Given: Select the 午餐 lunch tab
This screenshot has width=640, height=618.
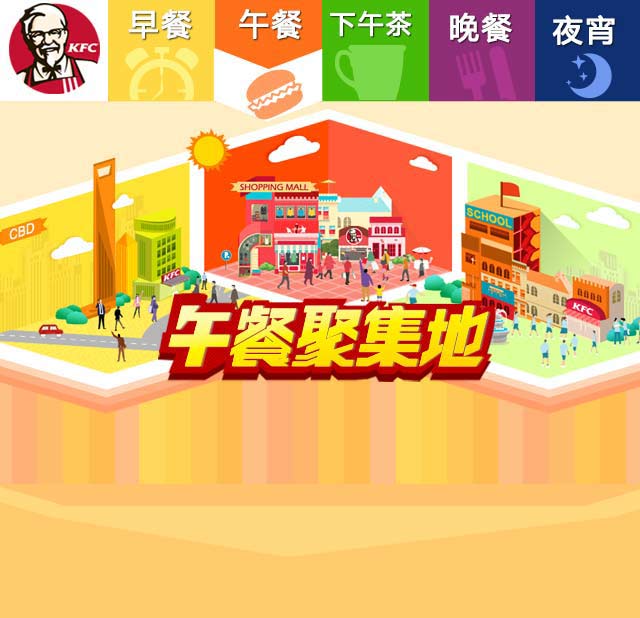Looking at the screenshot, I should pos(268,50).
